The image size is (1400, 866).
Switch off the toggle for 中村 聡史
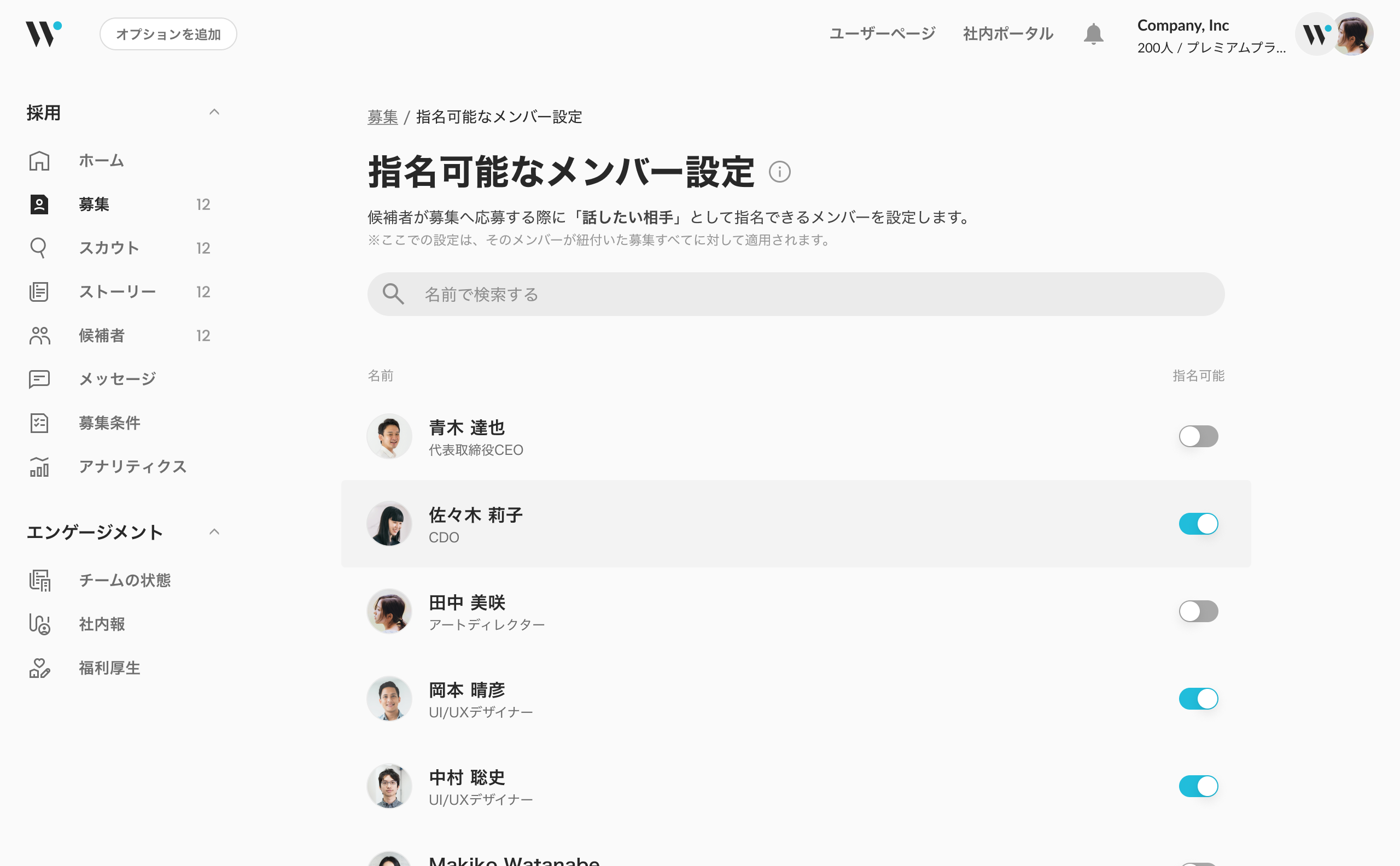[1198, 786]
